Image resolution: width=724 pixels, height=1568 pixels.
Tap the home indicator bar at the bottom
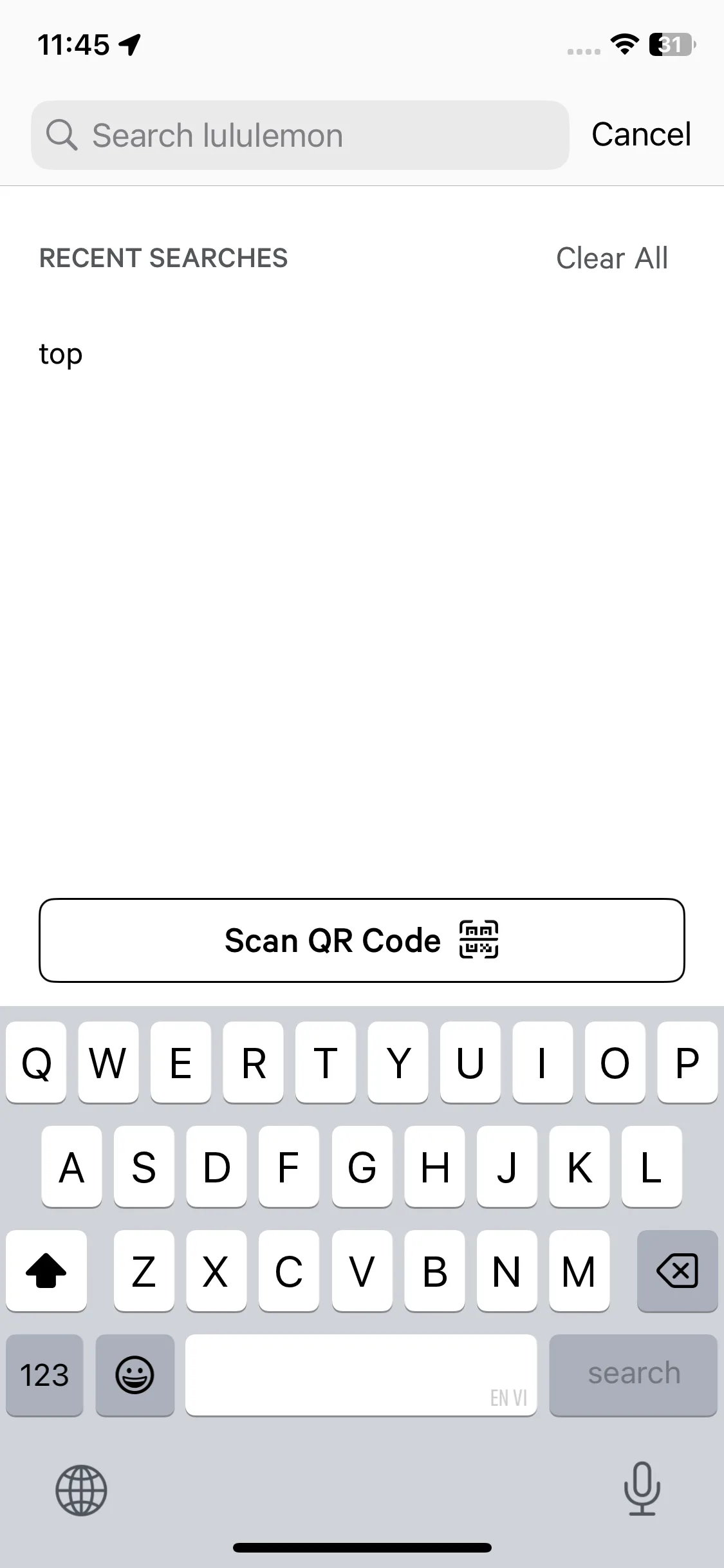pyautogui.click(x=362, y=1547)
